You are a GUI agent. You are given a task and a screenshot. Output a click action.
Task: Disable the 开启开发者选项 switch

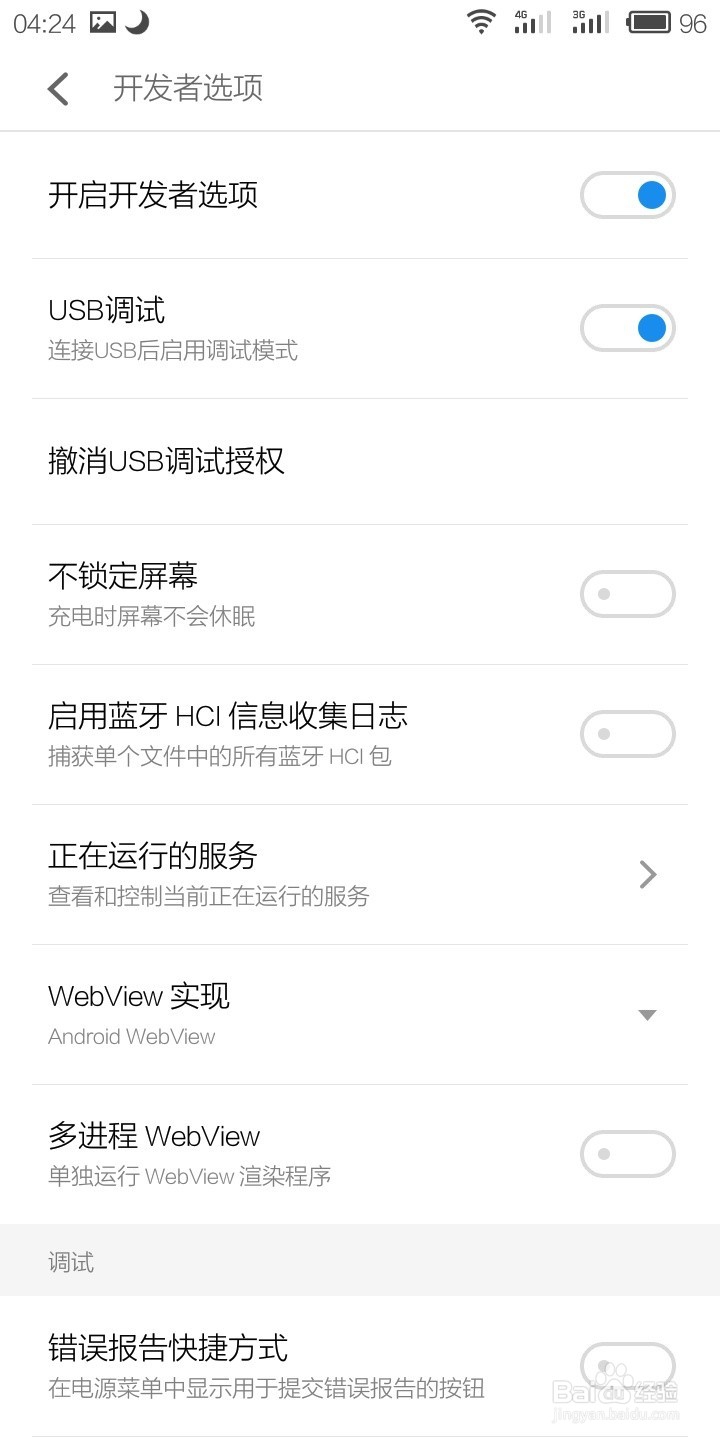click(628, 194)
